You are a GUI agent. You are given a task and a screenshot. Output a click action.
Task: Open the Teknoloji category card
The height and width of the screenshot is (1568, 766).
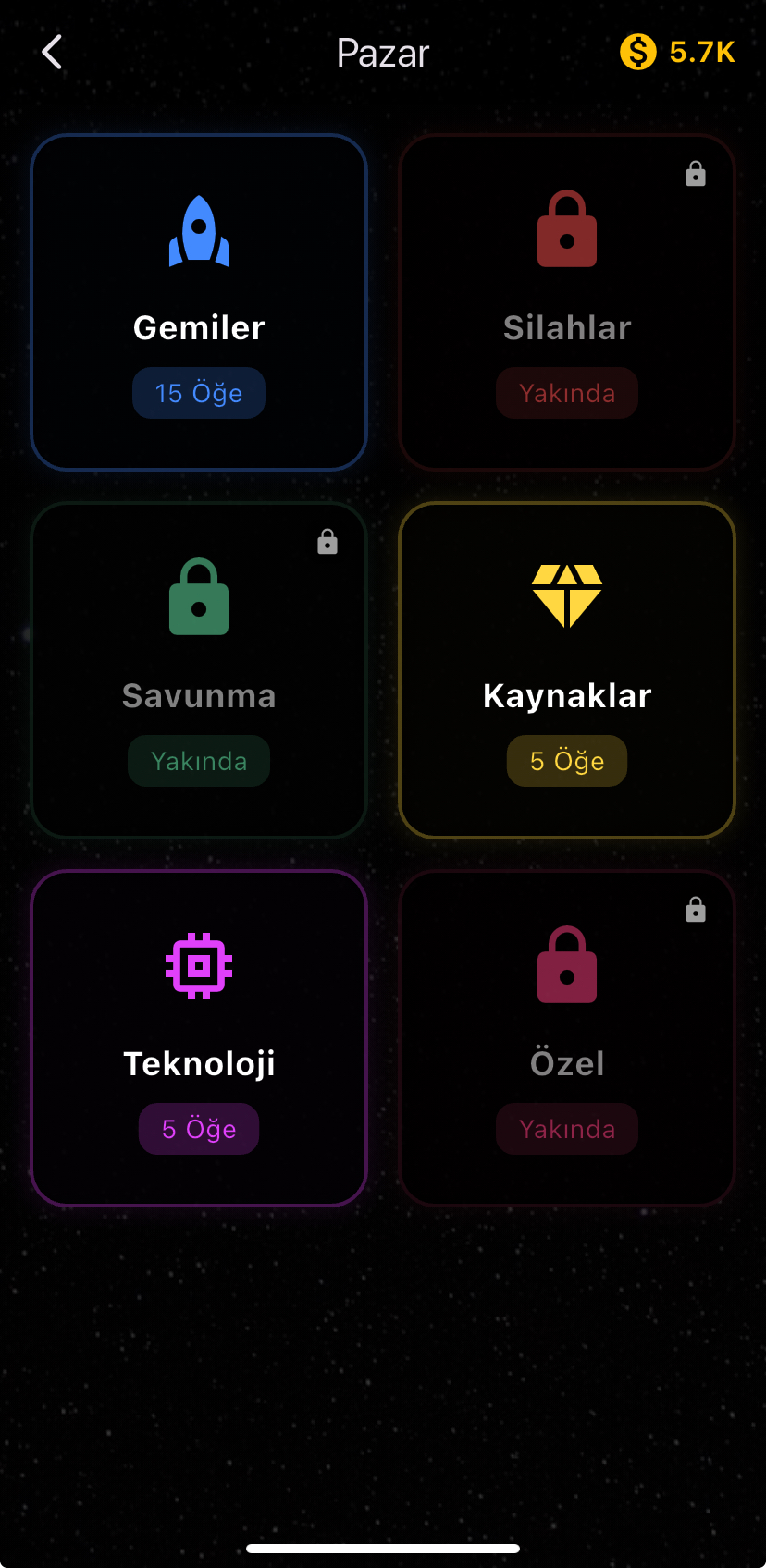(x=199, y=1037)
